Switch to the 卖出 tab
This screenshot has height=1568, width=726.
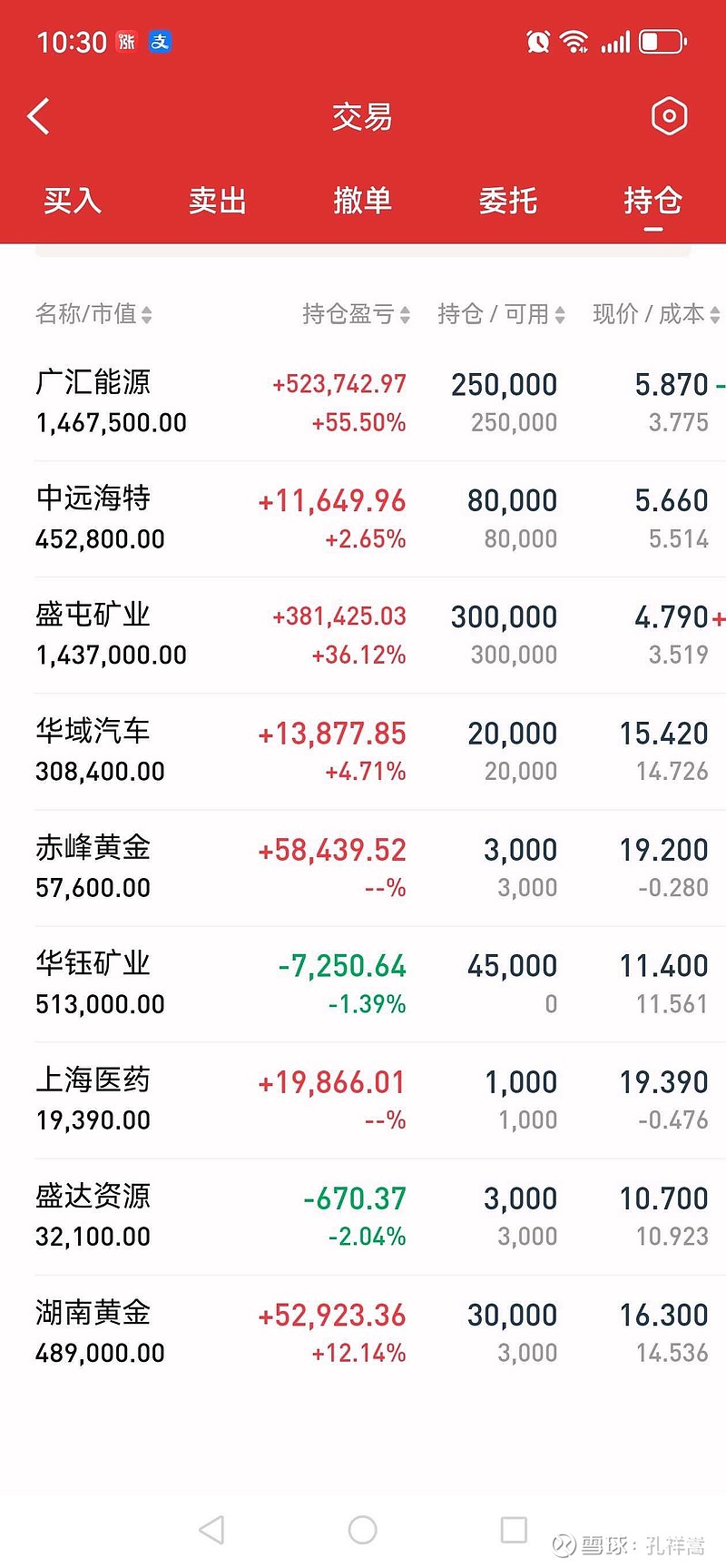pyautogui.click(x=218, y=201)
